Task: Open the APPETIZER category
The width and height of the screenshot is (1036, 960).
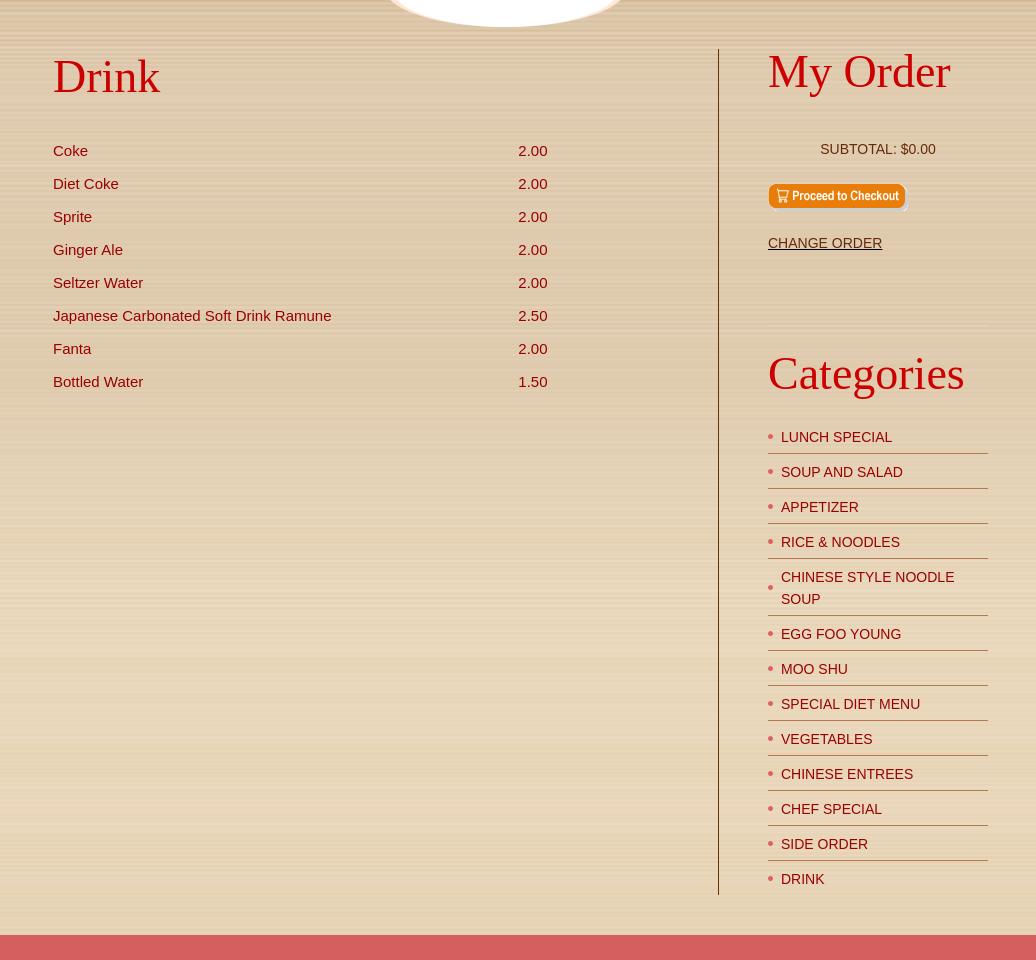Action: click(x=819, y=507)
